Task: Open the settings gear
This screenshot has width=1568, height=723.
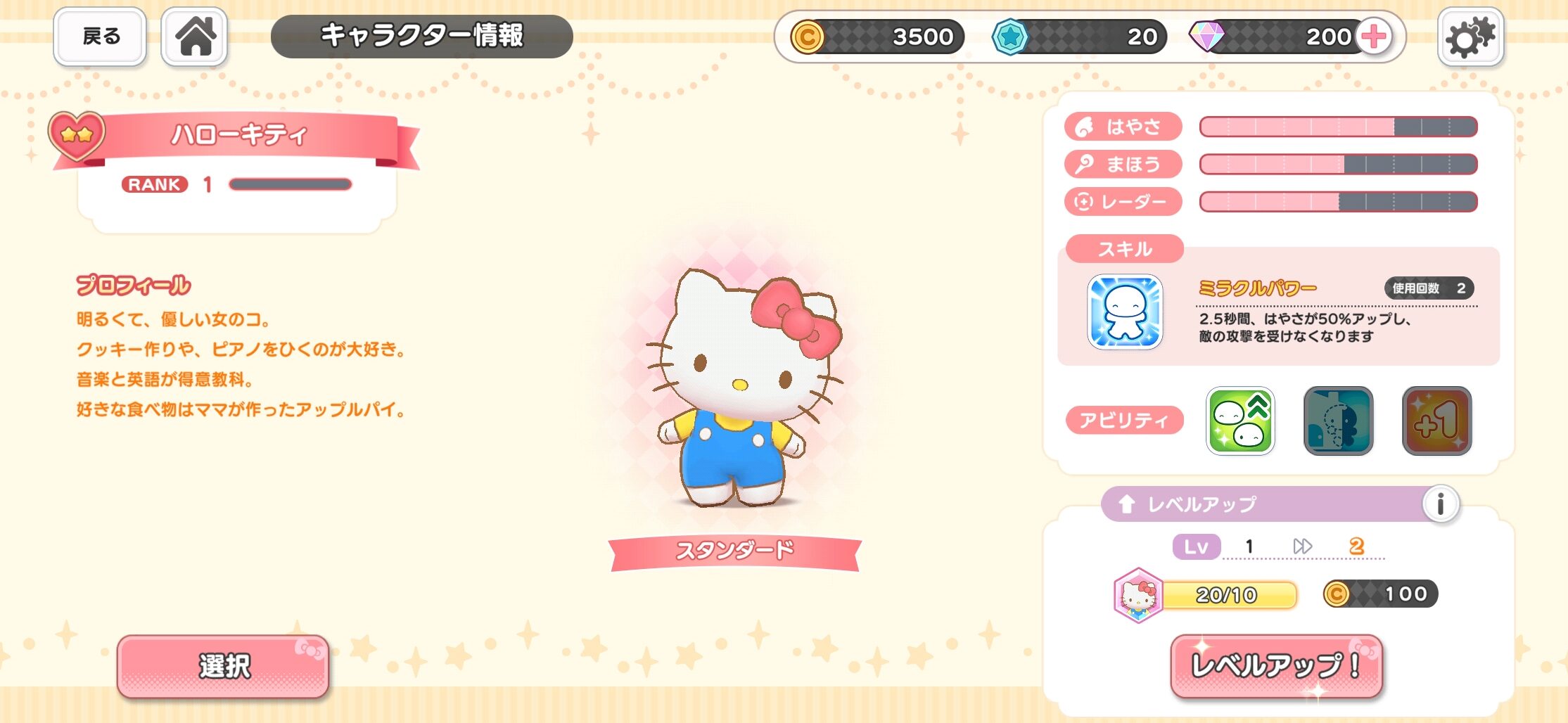Action: (1470, 37)
